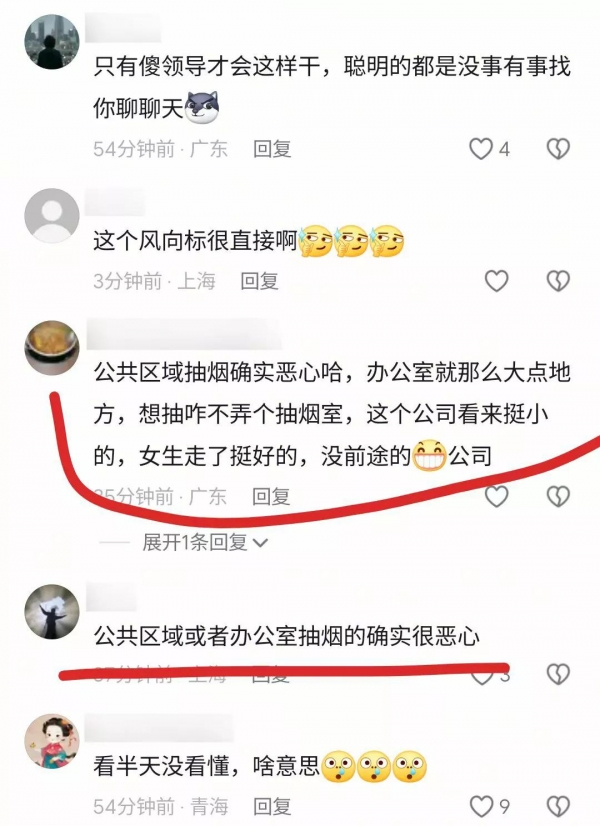The height and width of the screenshot is (826, 600).
Task: Dislike the 公共区域抽烟确实恶心 comment
Action: pos(558,495)
